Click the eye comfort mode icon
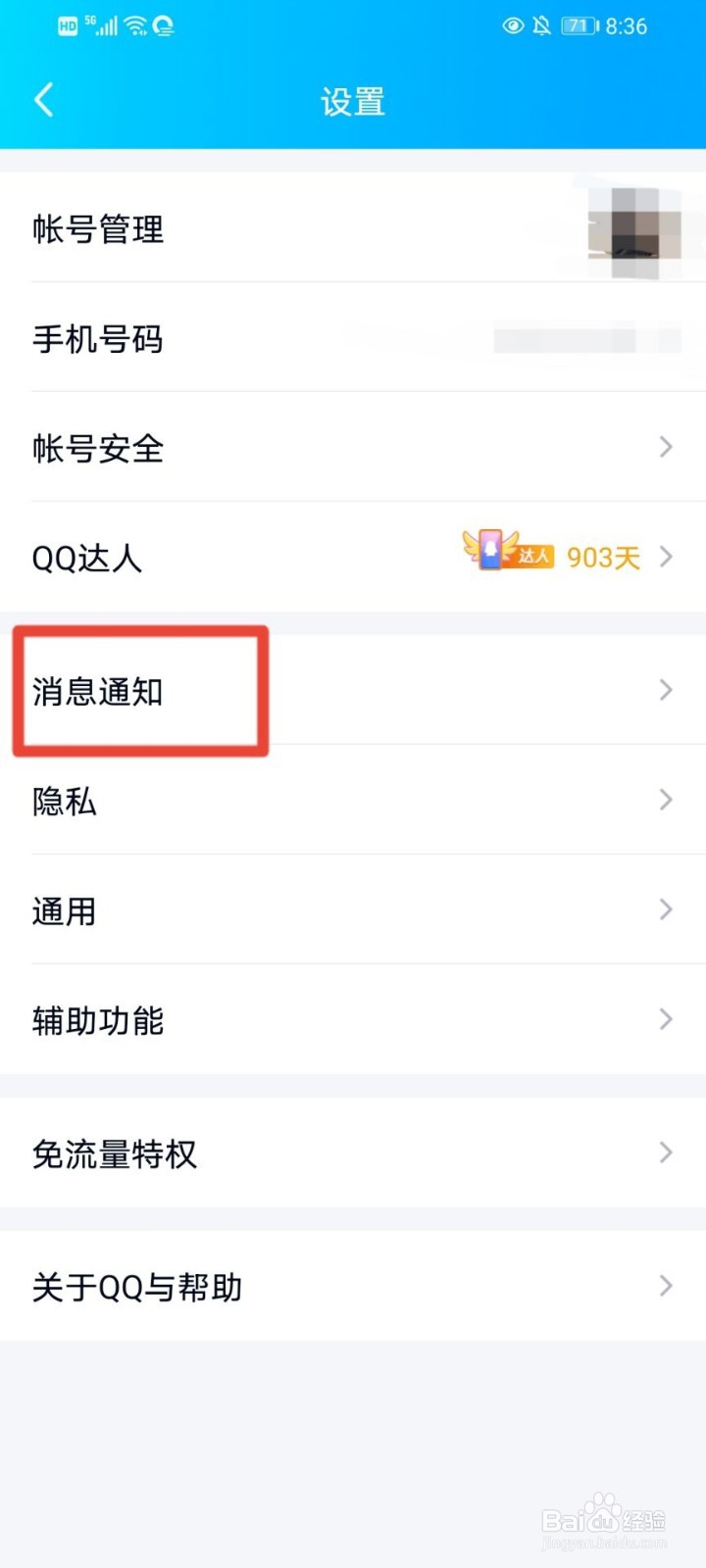The width and height of the screenshot is (706, 1568). tap(512, 26)
